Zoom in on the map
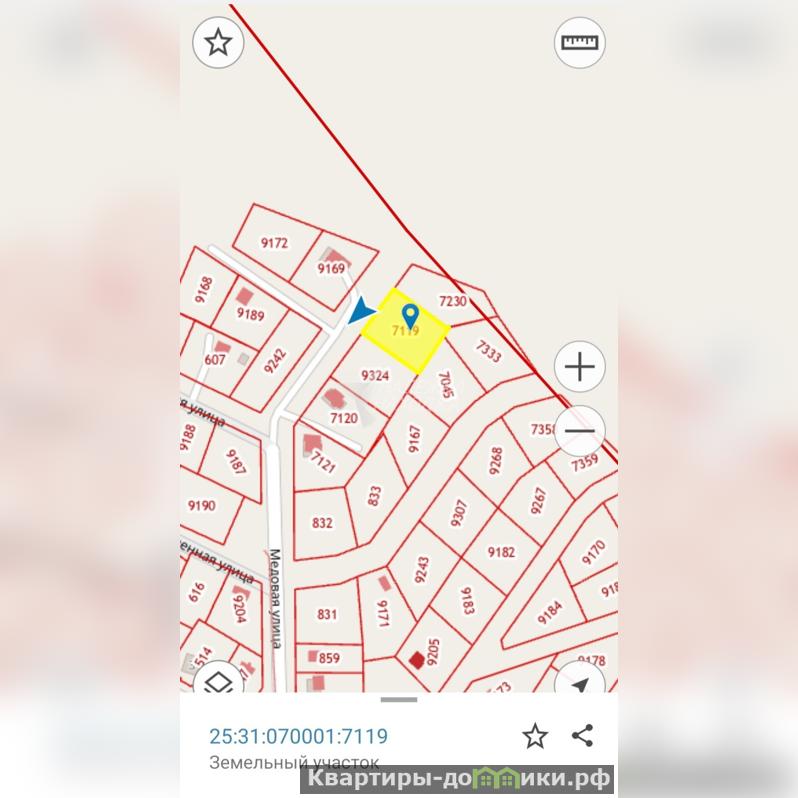Screen dimensions: 798x798 tap(580, 367)
